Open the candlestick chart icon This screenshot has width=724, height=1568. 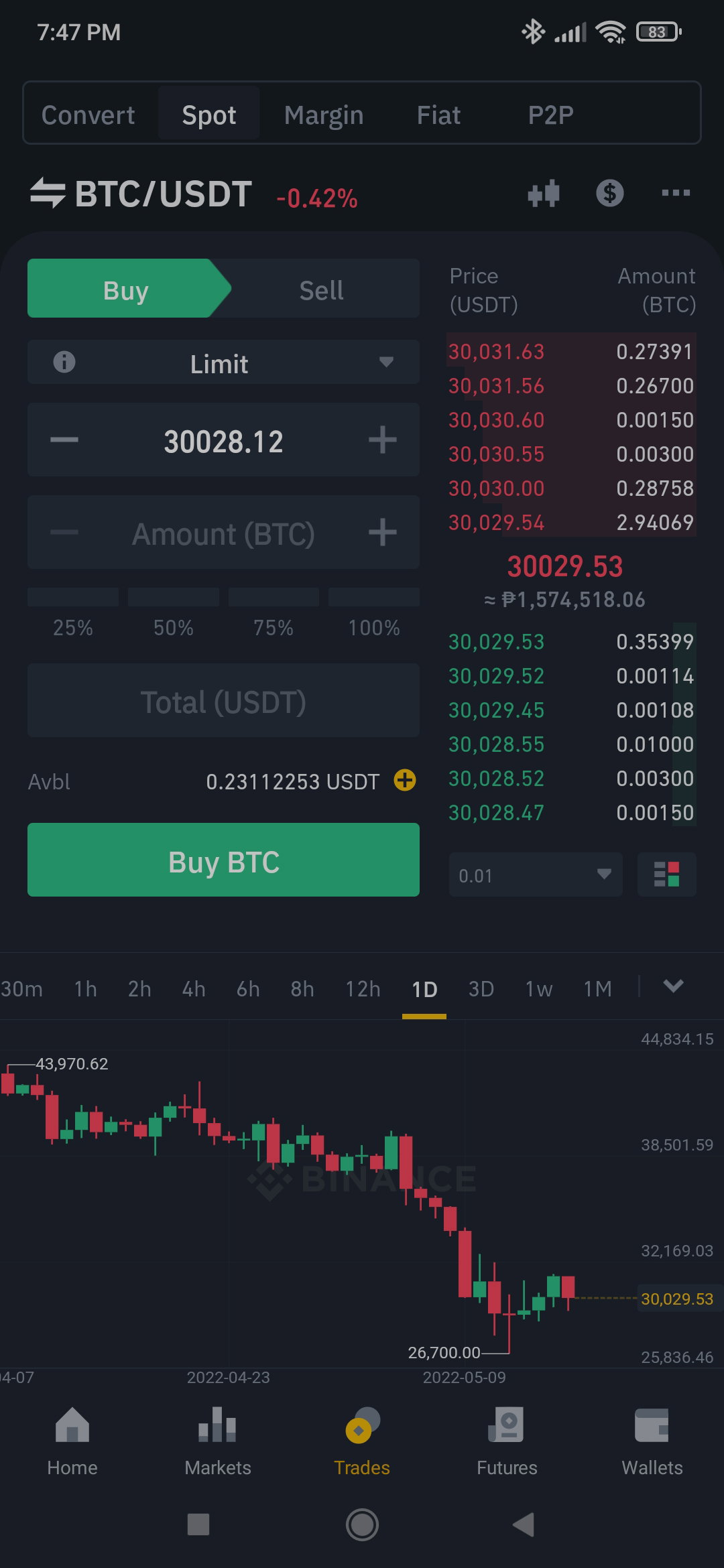point(544,193)
